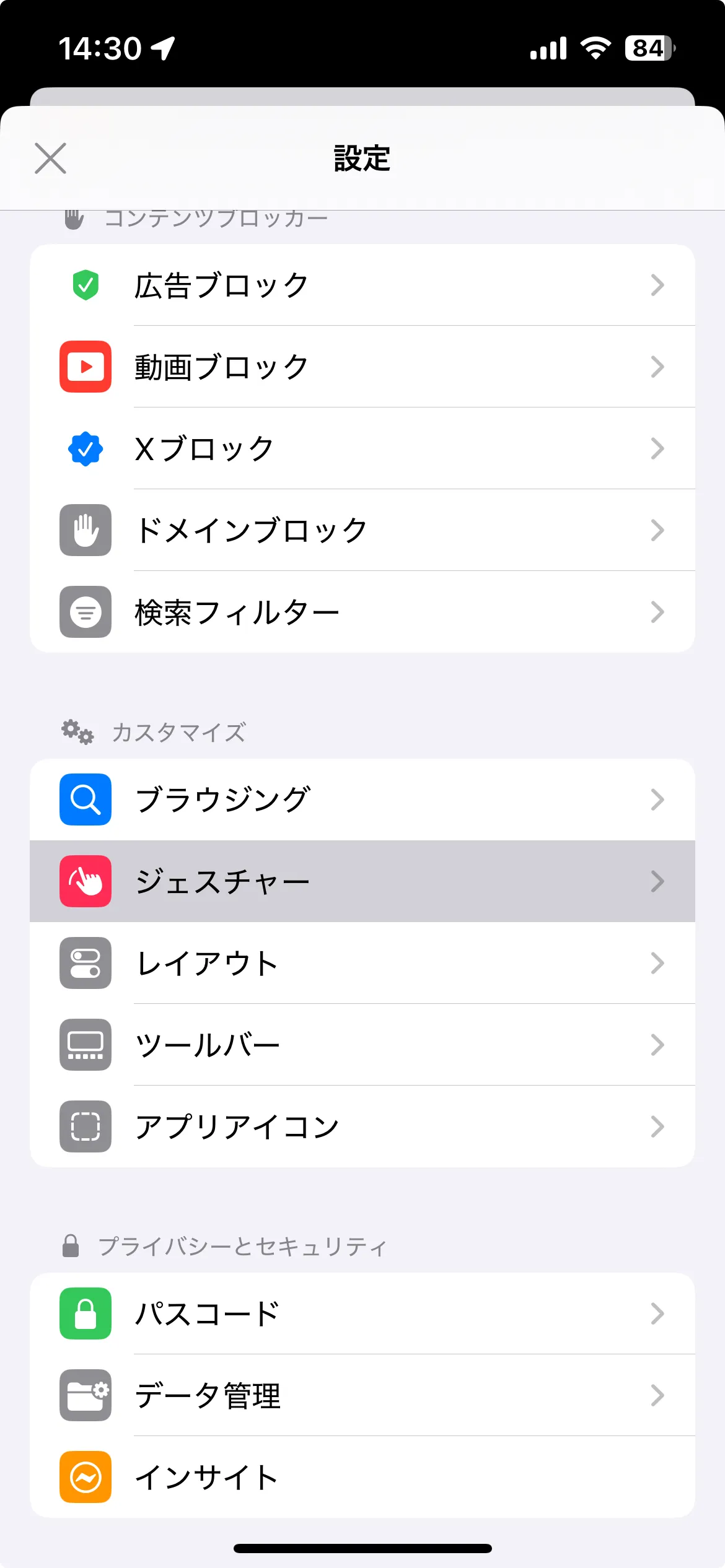Open レイアウト settings
Viewport: 725px width, 1568px height.
tap(362, 963)
